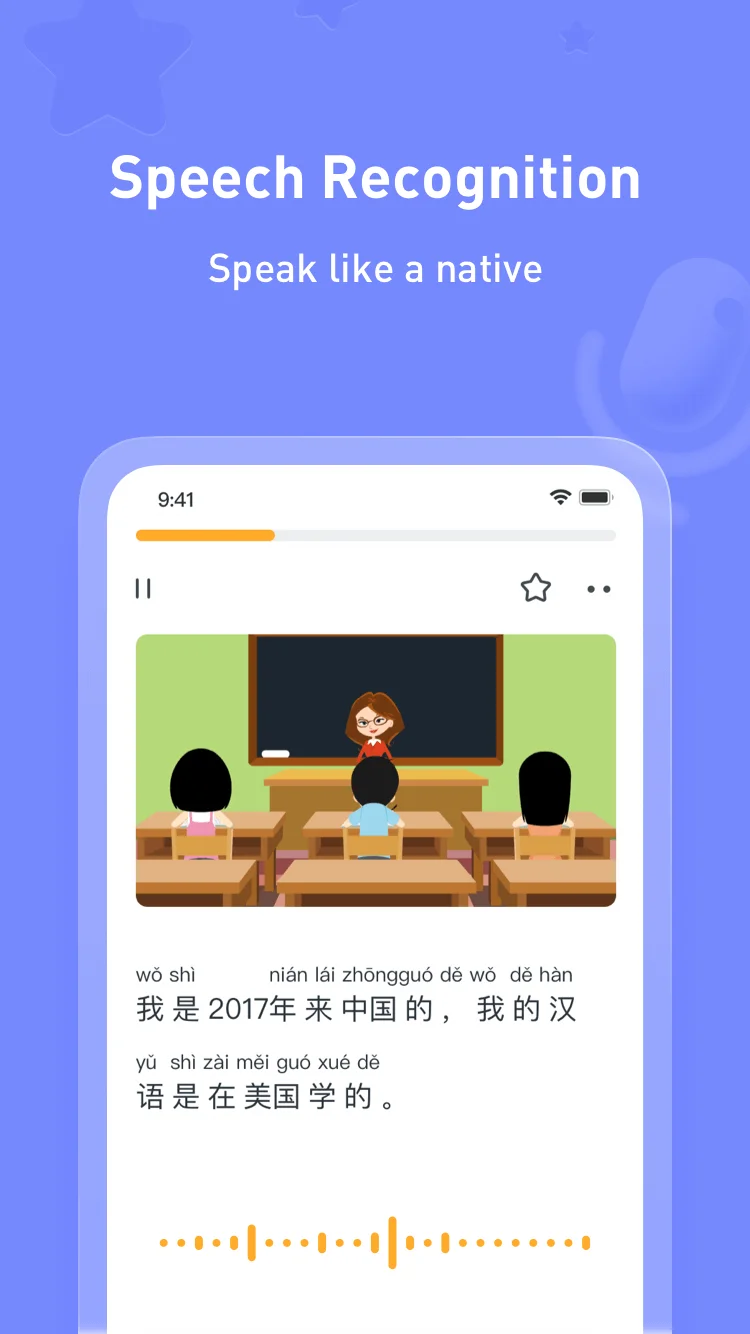Image resolution: width=750 pixels, height=1334 pixels.
Task: Click the orange lesson progress bar
Action: (x=205, y=536)
